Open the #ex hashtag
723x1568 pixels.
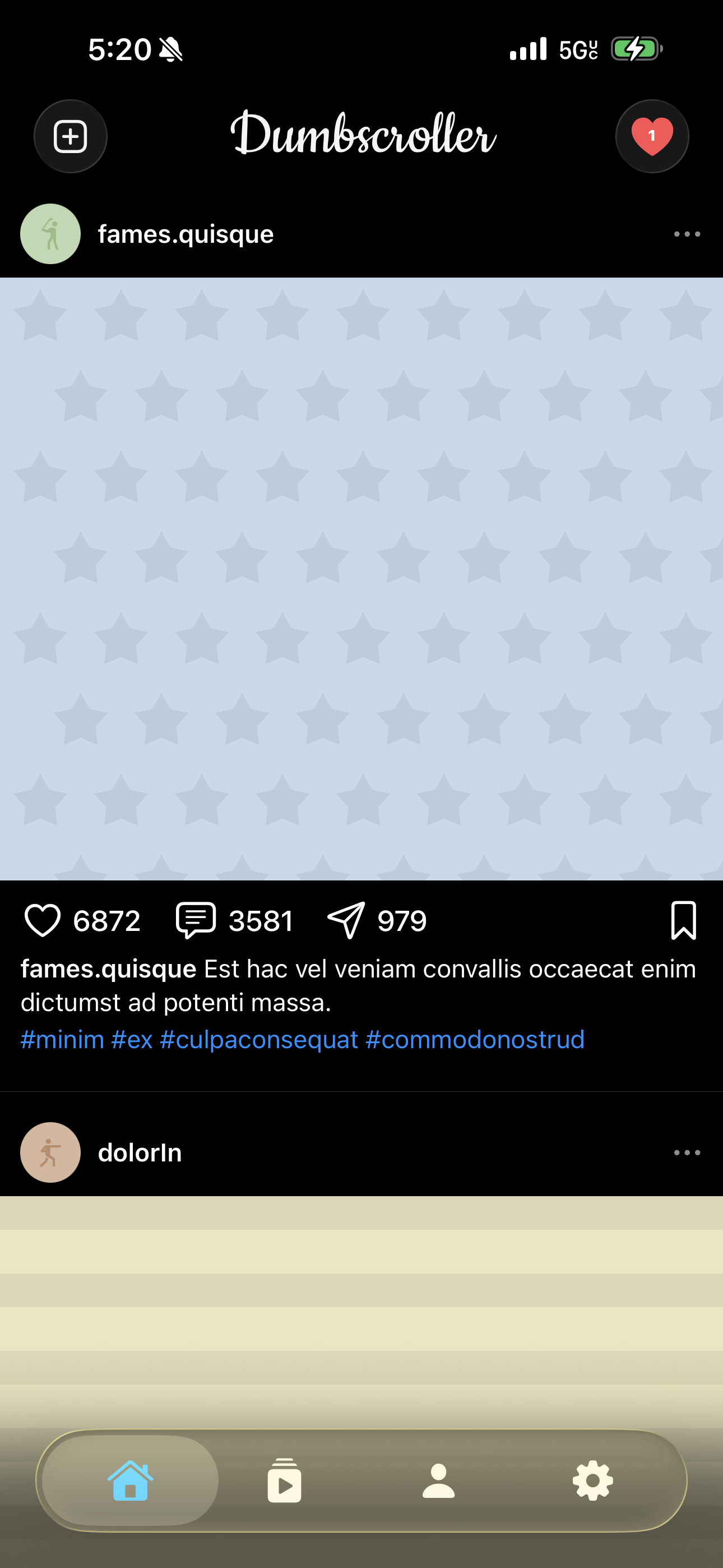132,1039
